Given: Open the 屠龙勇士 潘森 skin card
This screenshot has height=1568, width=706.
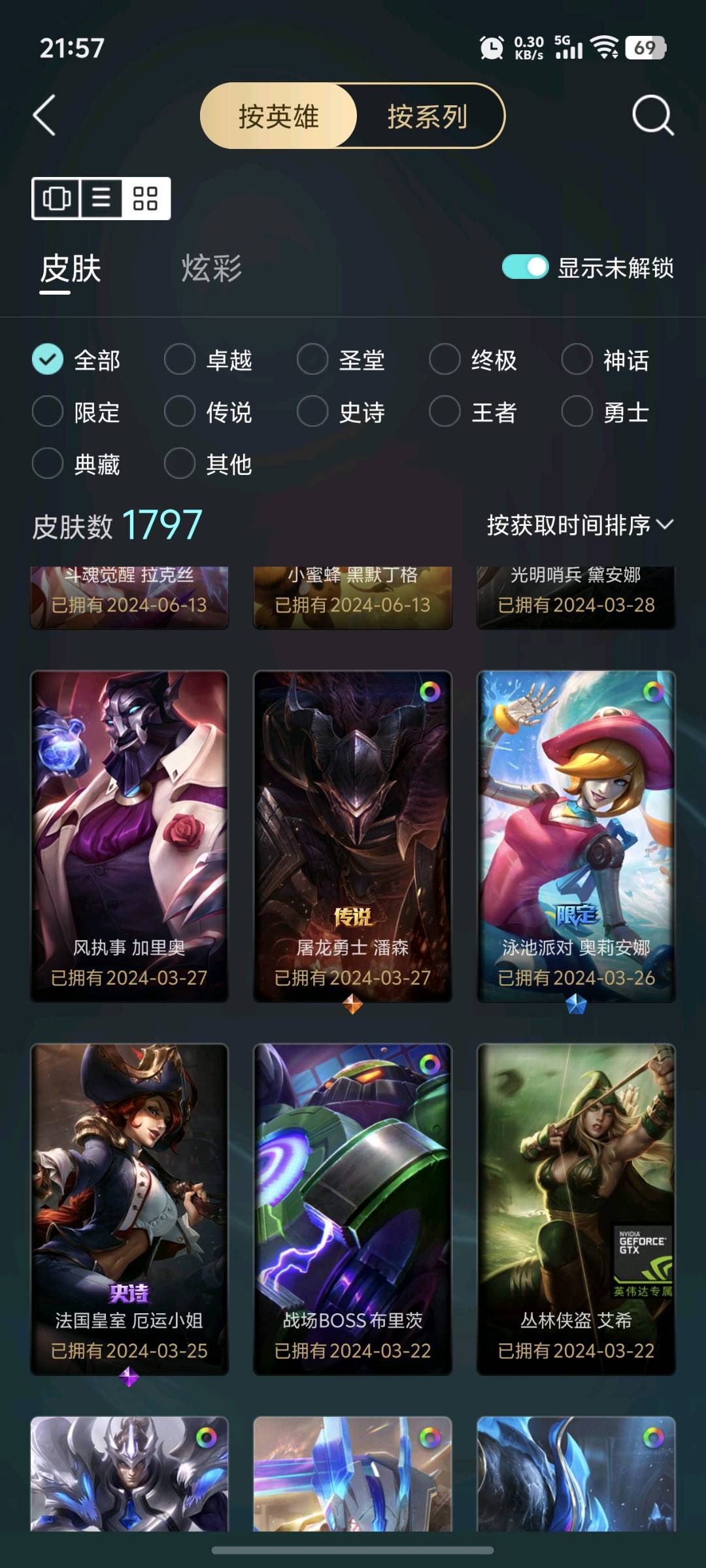Looking at the screenshot, I should [352, 836].
